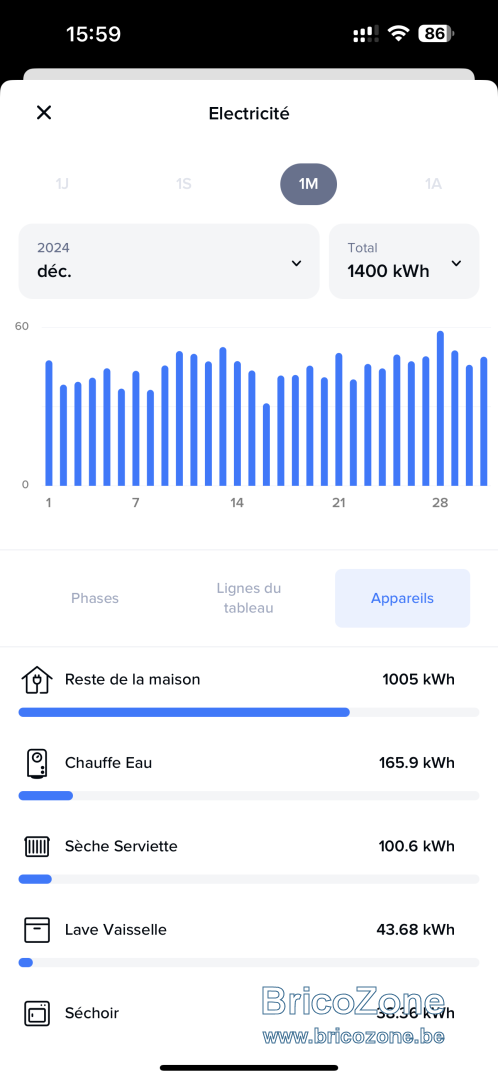498x1080 pixels.
Task: Close the Electricité panel
Action: click(x=44, y=113)
